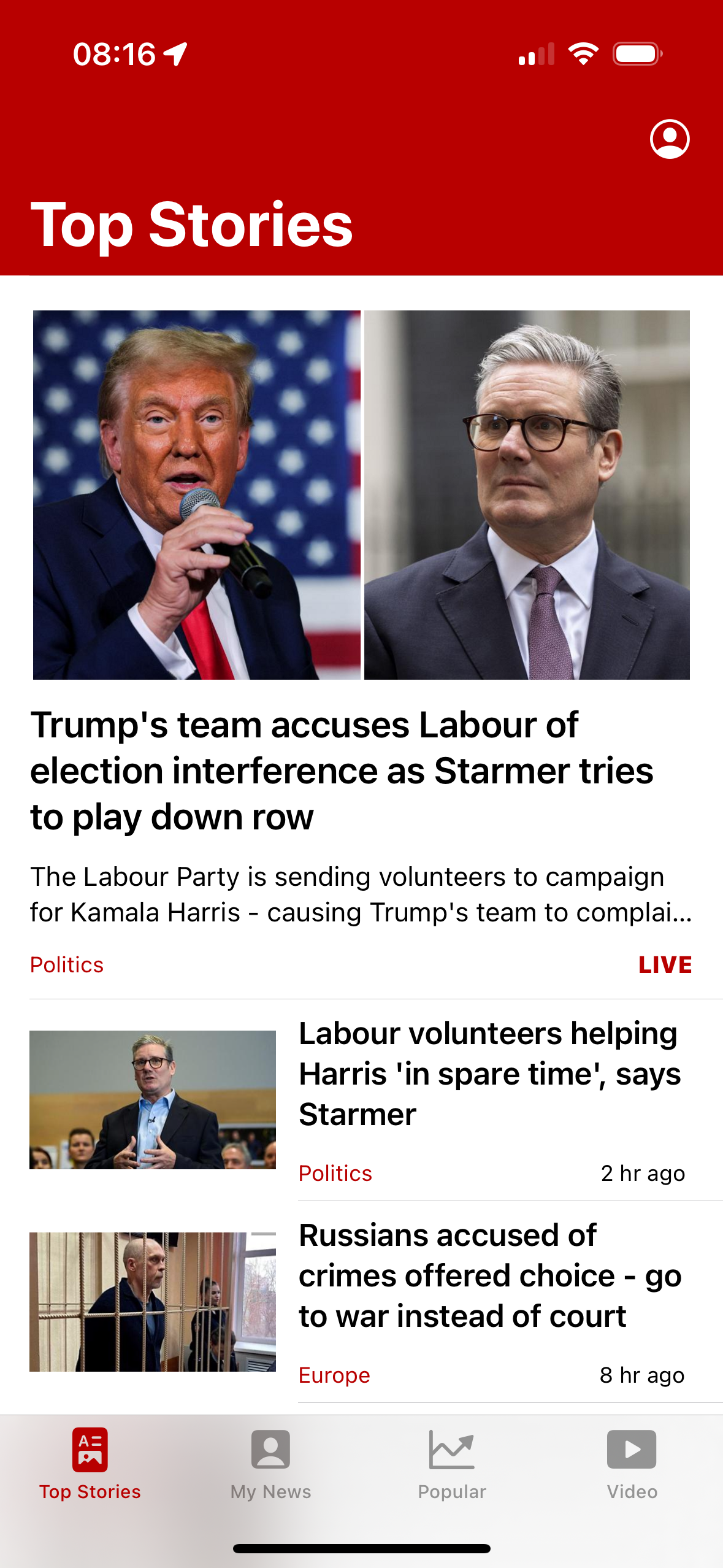
Task: Tap the Top Stories tab
Action: (x=90, y=1464)
